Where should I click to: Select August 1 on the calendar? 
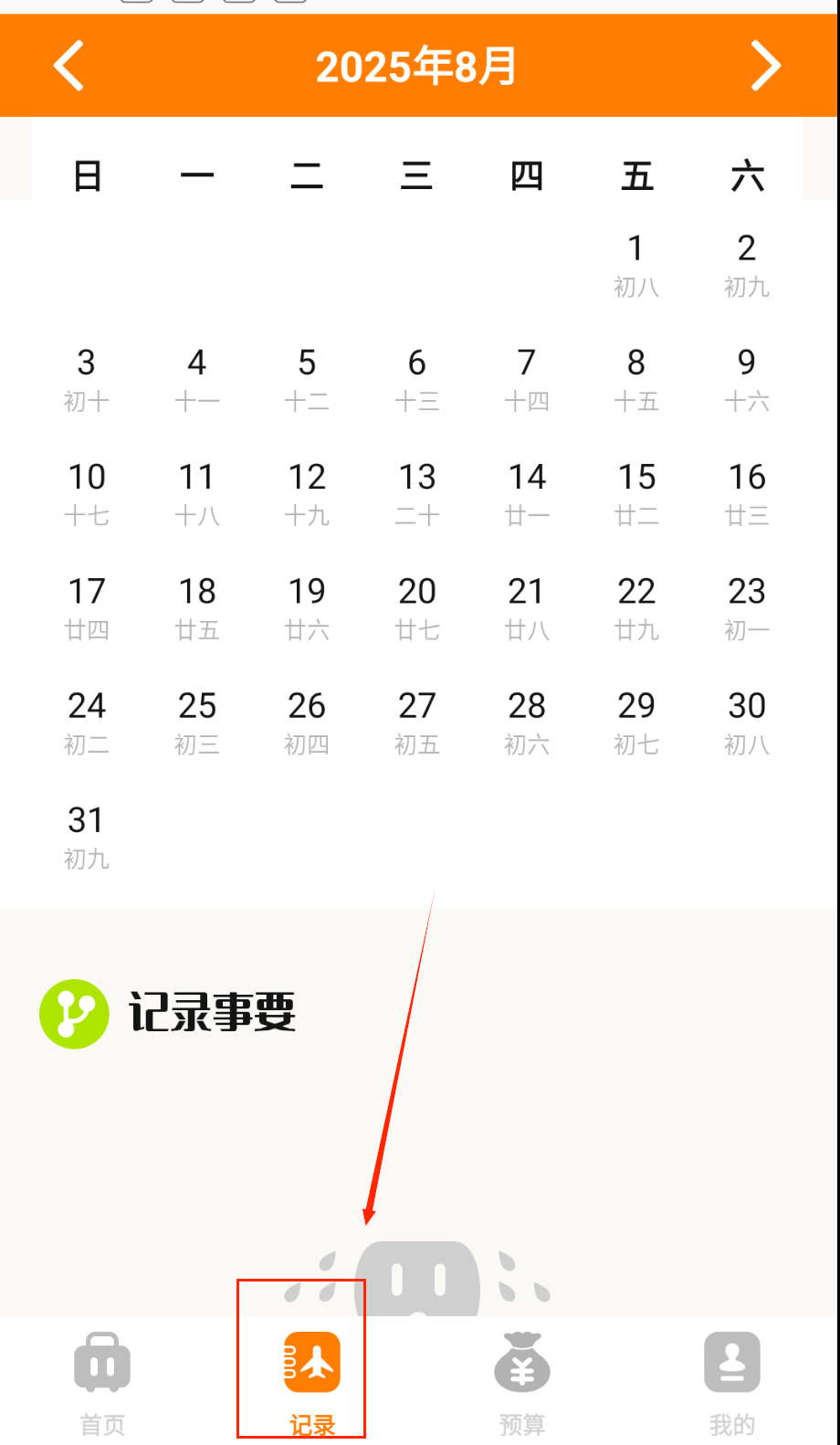point(636,263)
